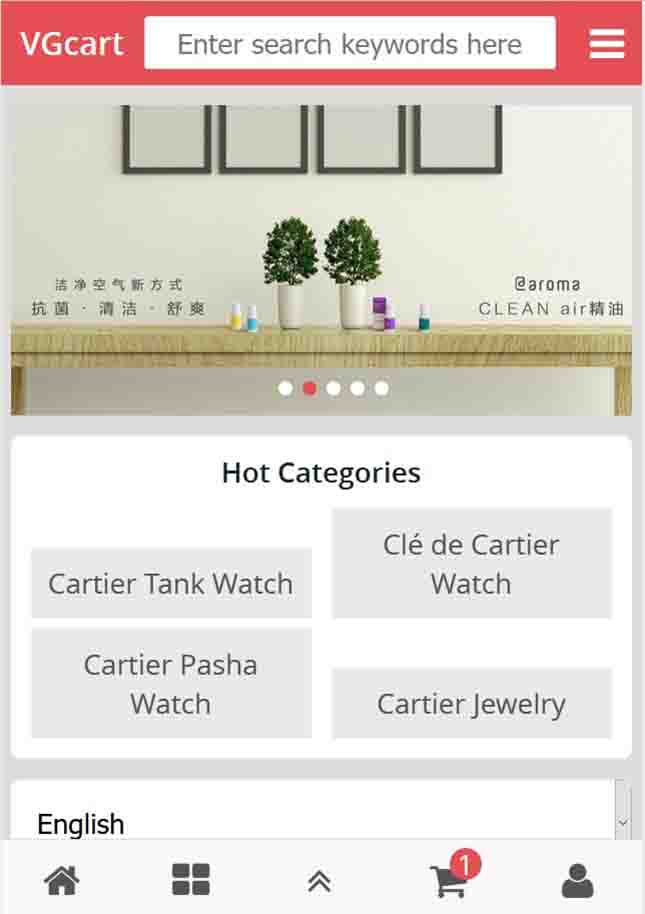This screenshot has width=645, height=914.
Task: Go to the home tab
Action: coord(62,880)
